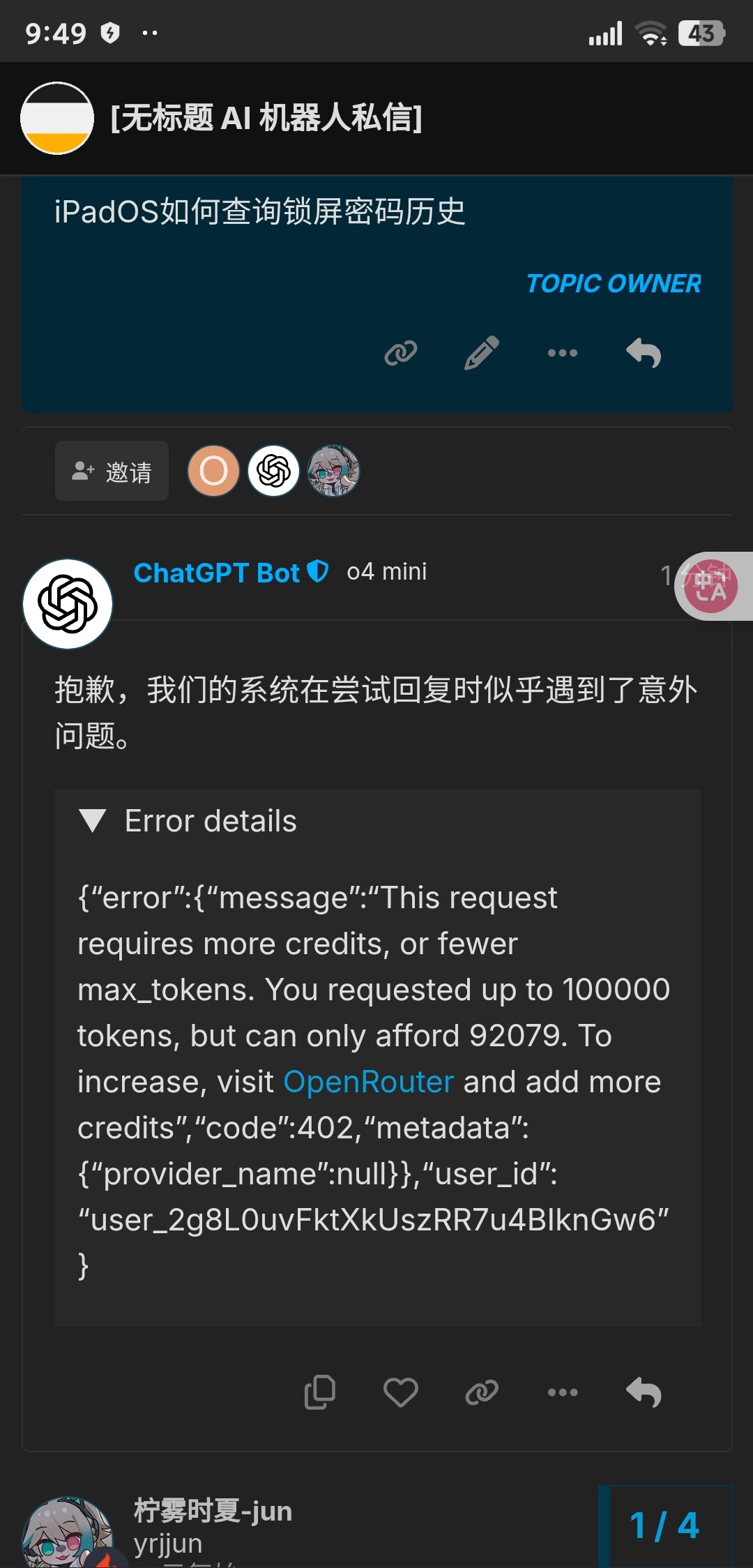The width and height of the screenshot is (753, 1568).
Task: Open the anime participant avatar in list
Action: point(333,471)
